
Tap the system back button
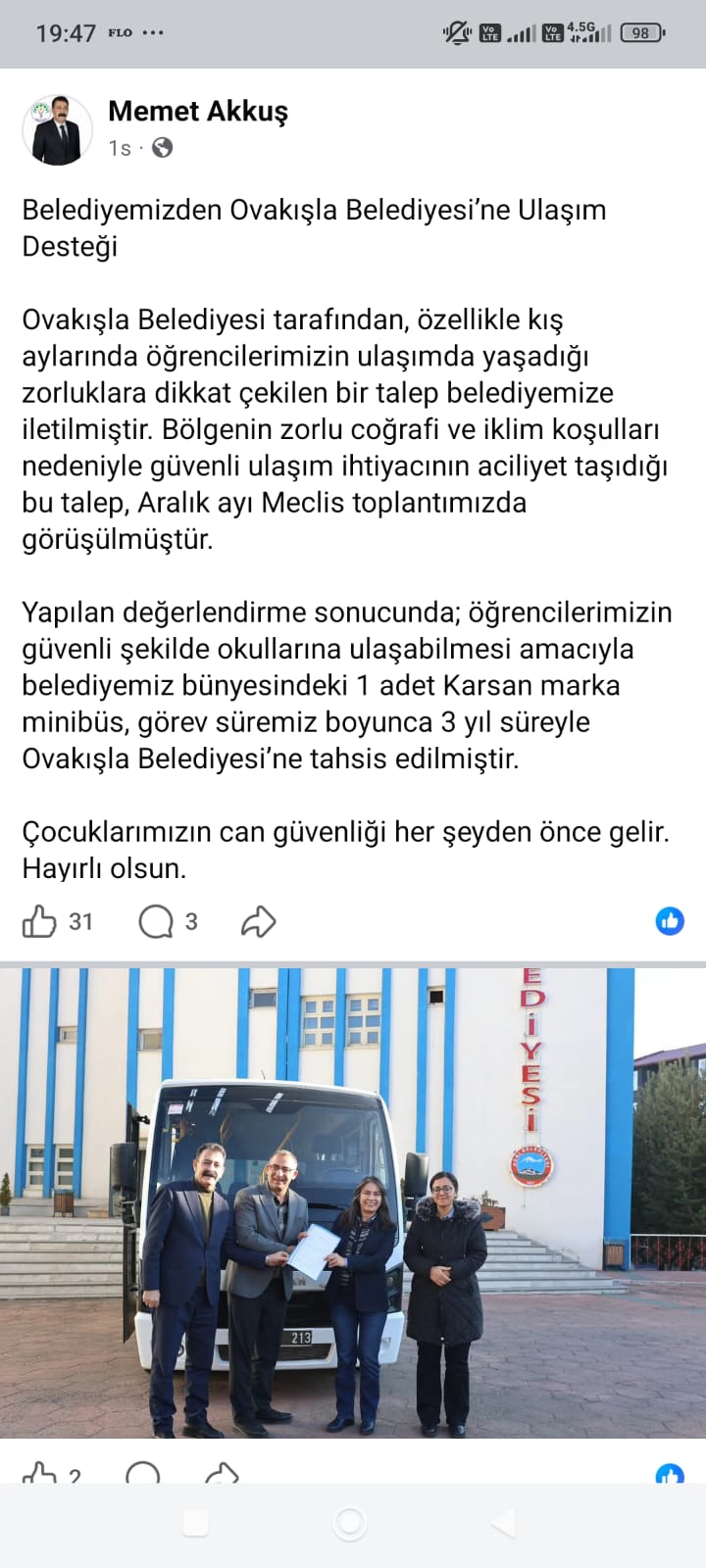tap(503, 1523)
